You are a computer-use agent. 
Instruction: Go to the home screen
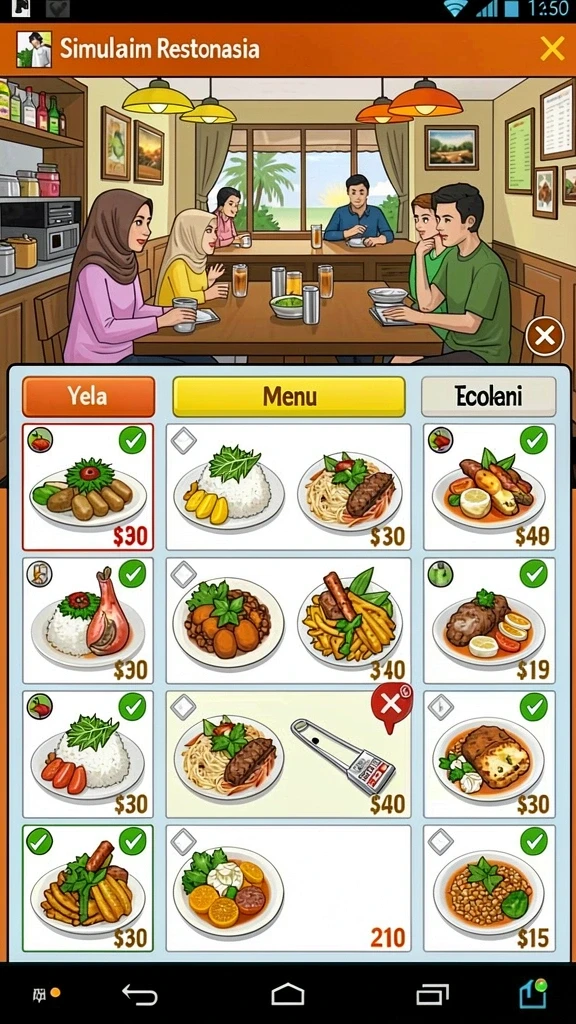point(288,995)
